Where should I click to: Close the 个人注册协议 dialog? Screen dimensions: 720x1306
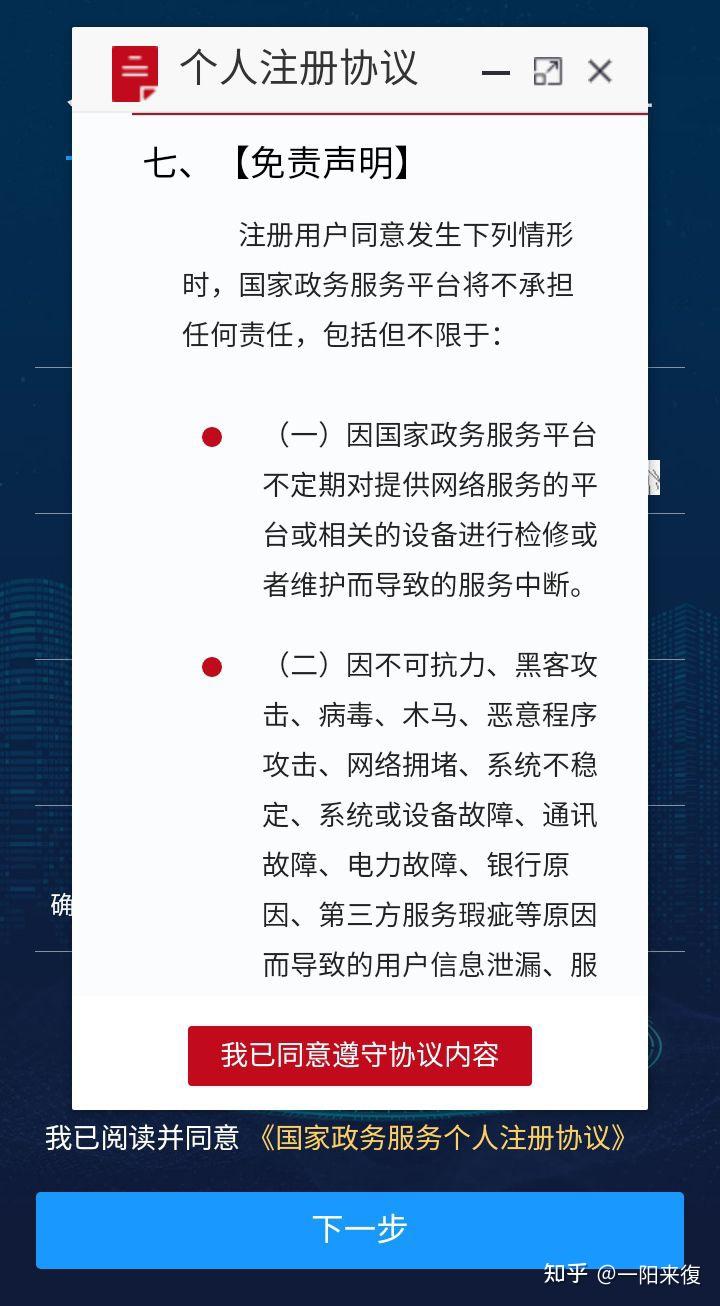pos(600,71)
